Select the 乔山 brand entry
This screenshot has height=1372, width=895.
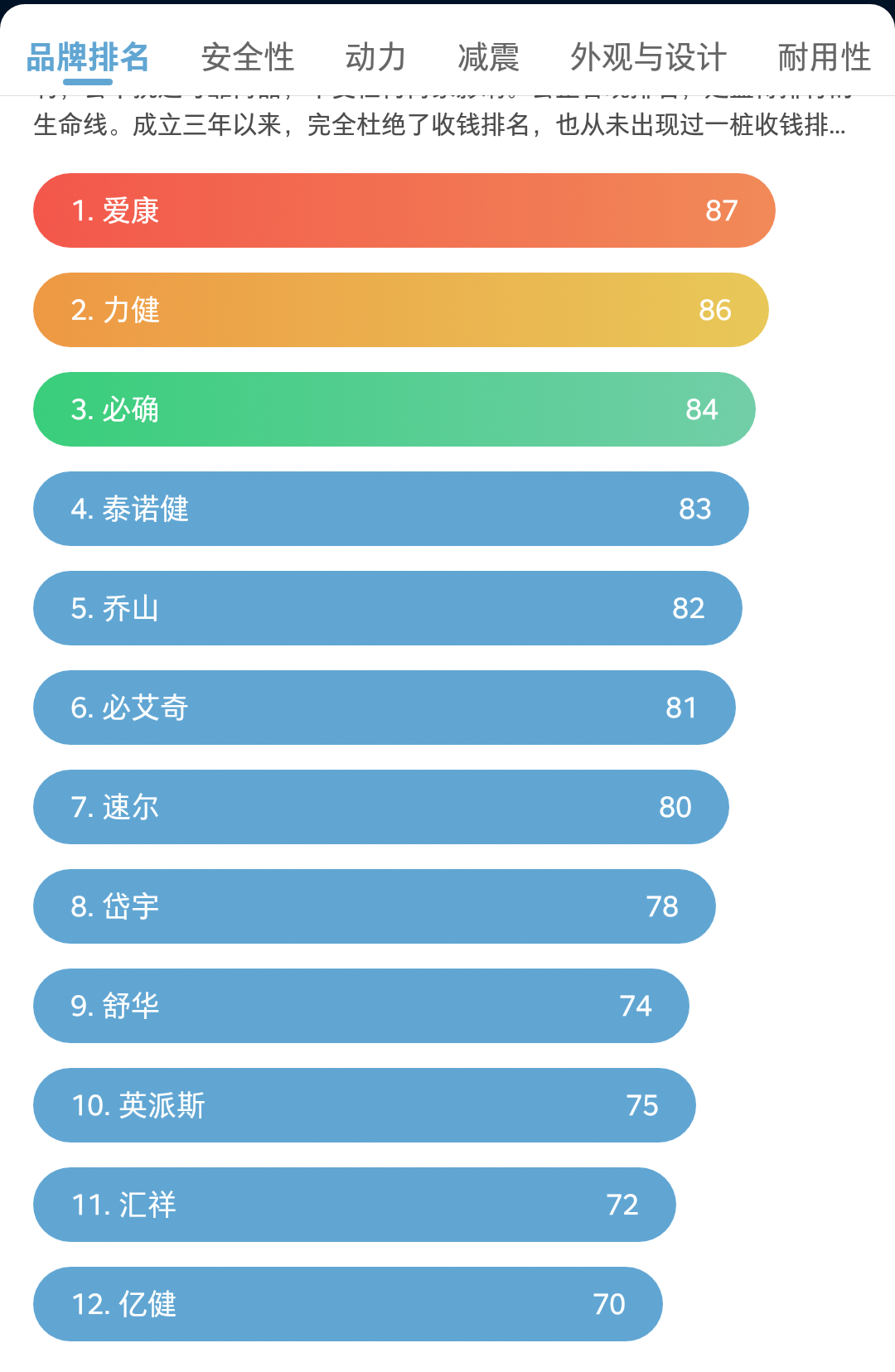point(387,608)
